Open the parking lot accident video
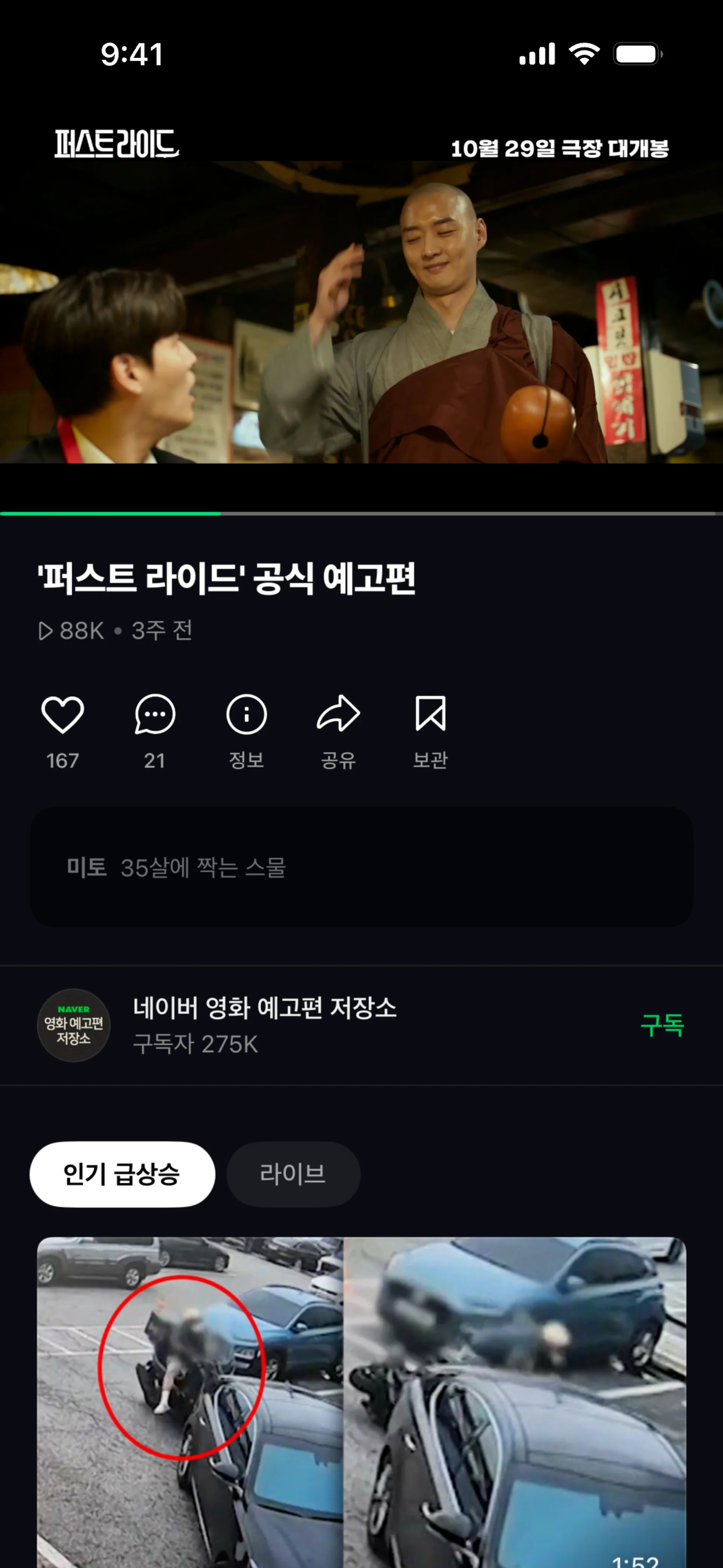The image size is (723, 1568). click(361, 1400)
